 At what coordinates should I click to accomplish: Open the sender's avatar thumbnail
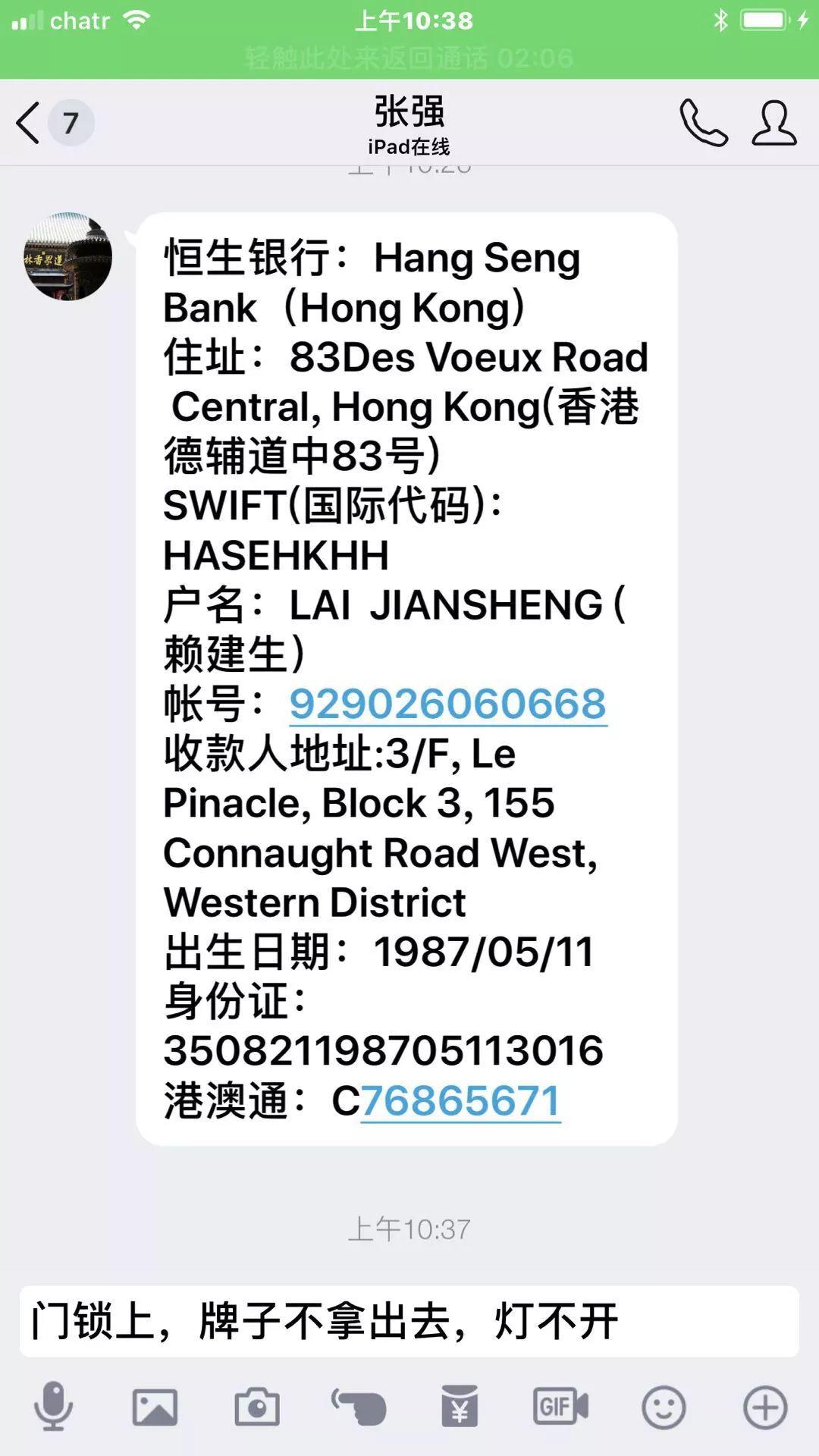(68, 256)
